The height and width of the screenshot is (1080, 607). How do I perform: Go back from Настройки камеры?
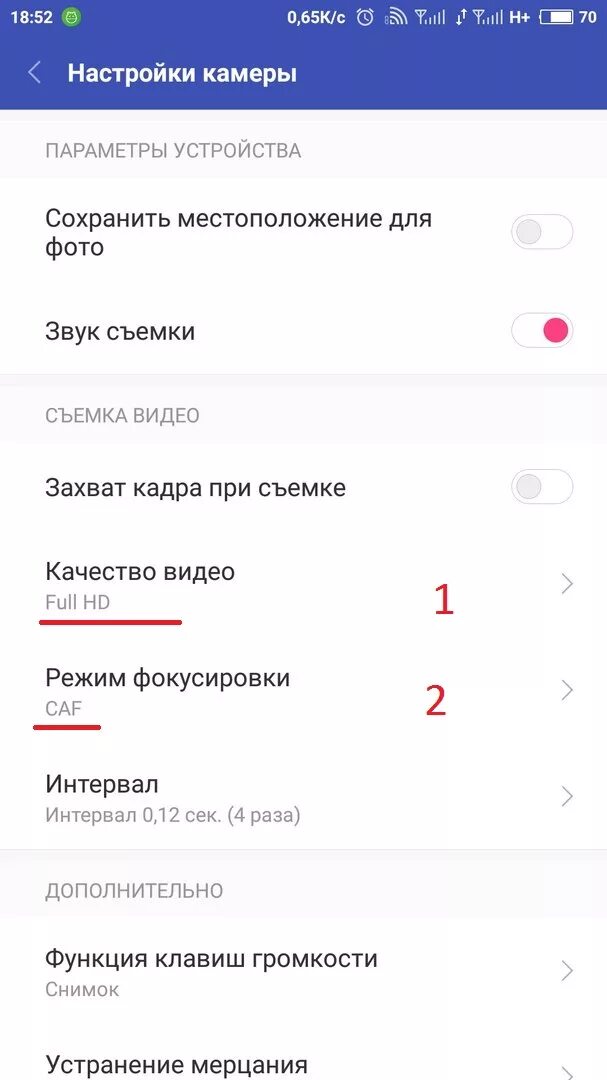coord(34,73)
